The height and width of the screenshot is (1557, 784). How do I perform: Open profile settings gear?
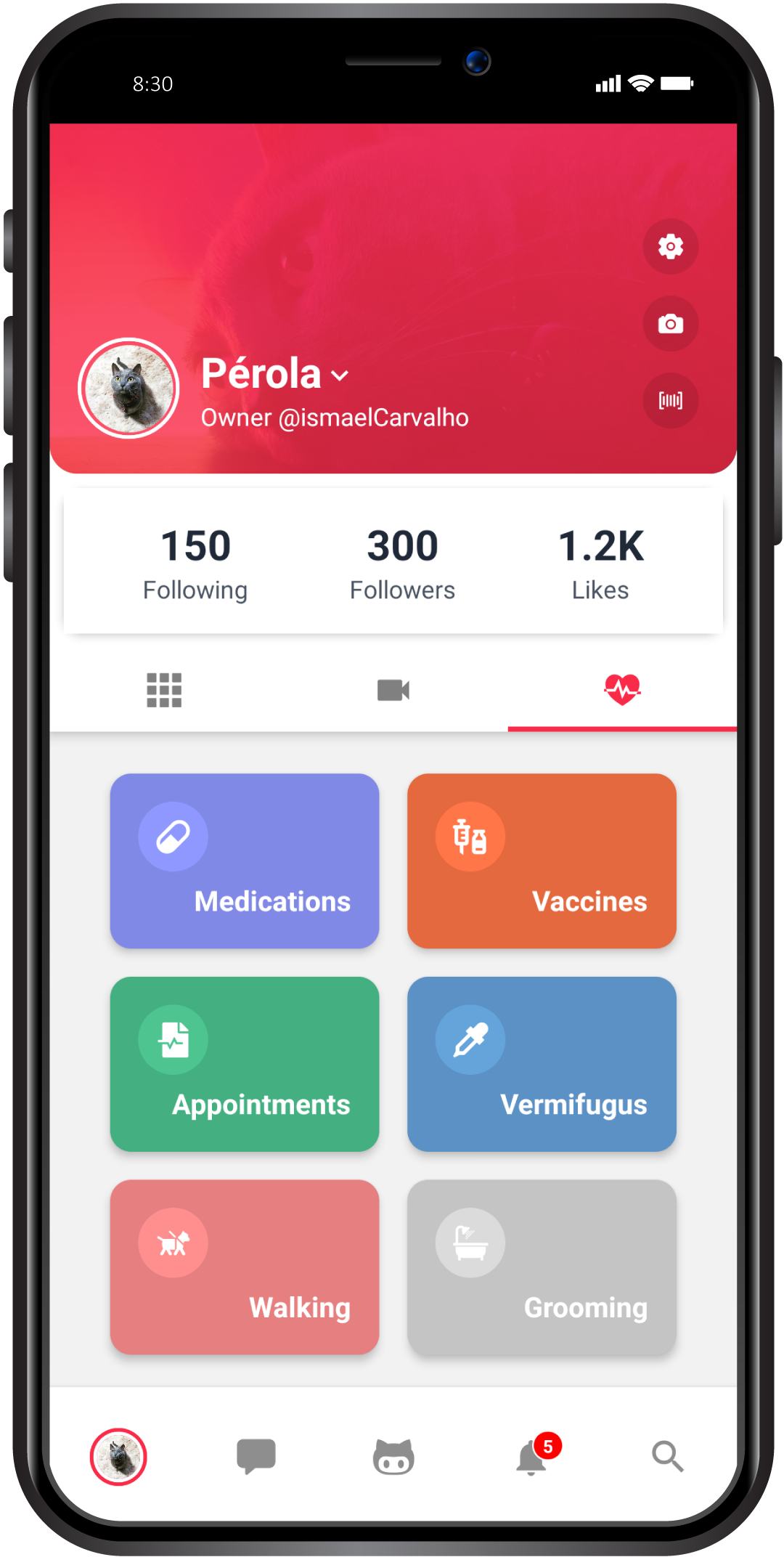point(670,247)
